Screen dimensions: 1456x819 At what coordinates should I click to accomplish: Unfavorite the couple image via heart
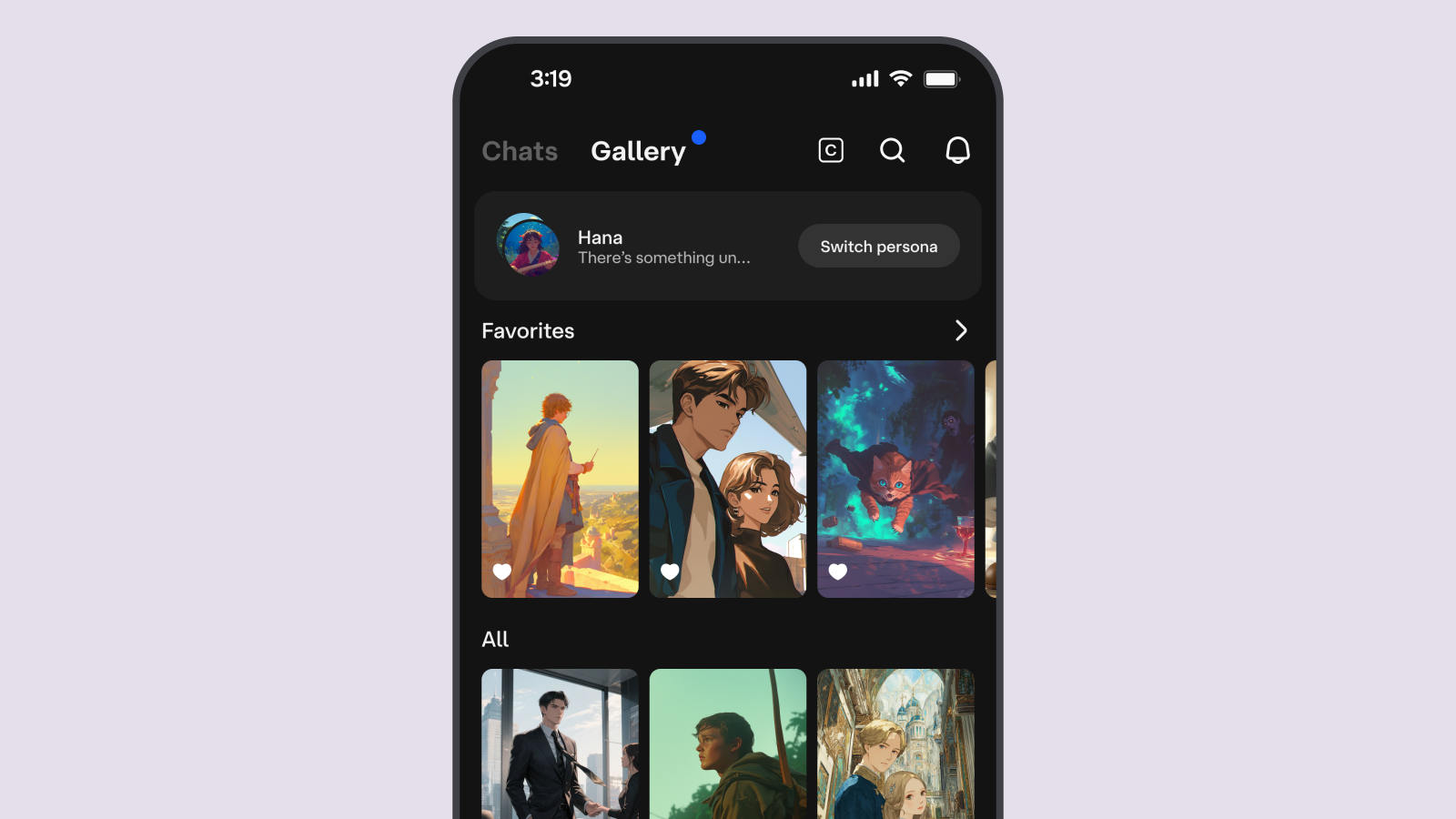tap(670, 571)
